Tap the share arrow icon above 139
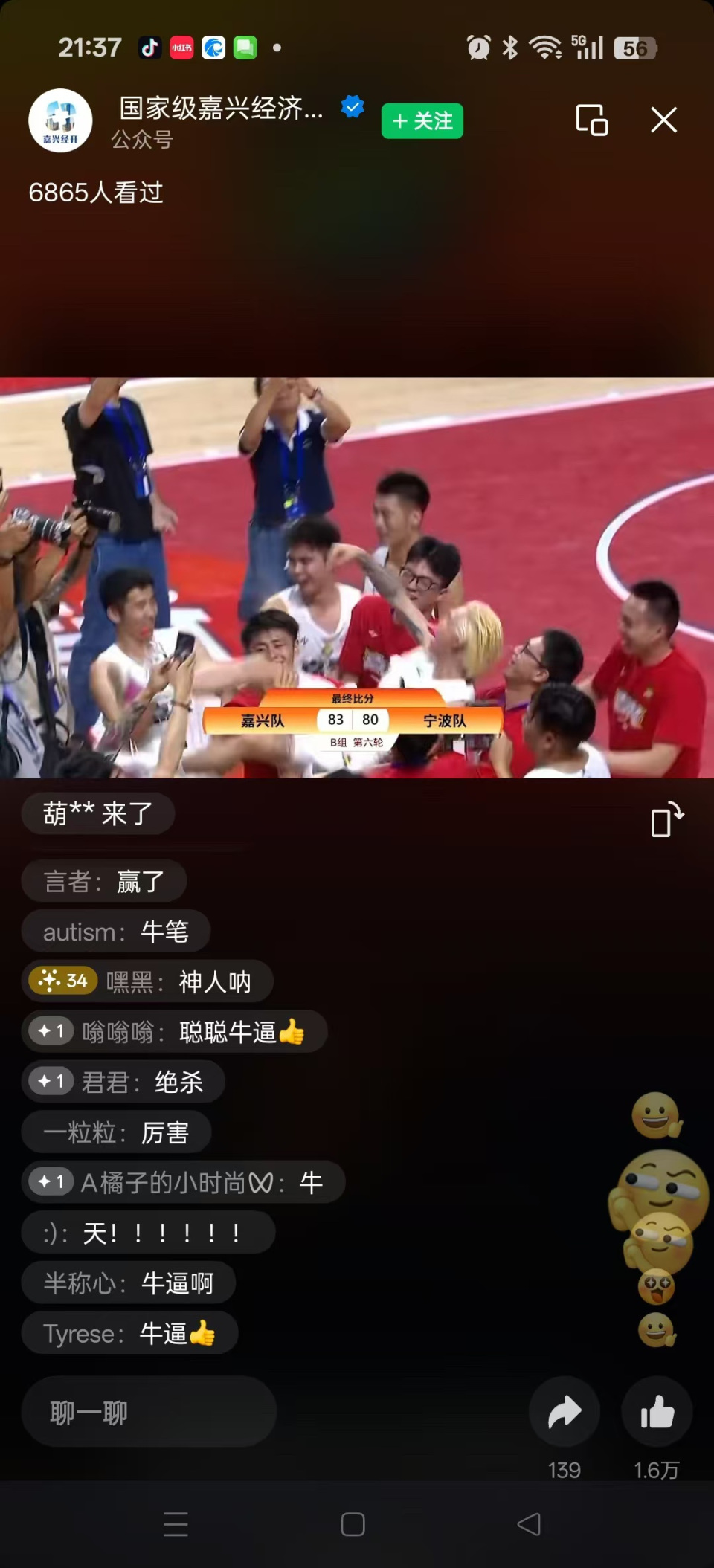714x1568 pixels. pyautogui.click(x=564, y=1410)
